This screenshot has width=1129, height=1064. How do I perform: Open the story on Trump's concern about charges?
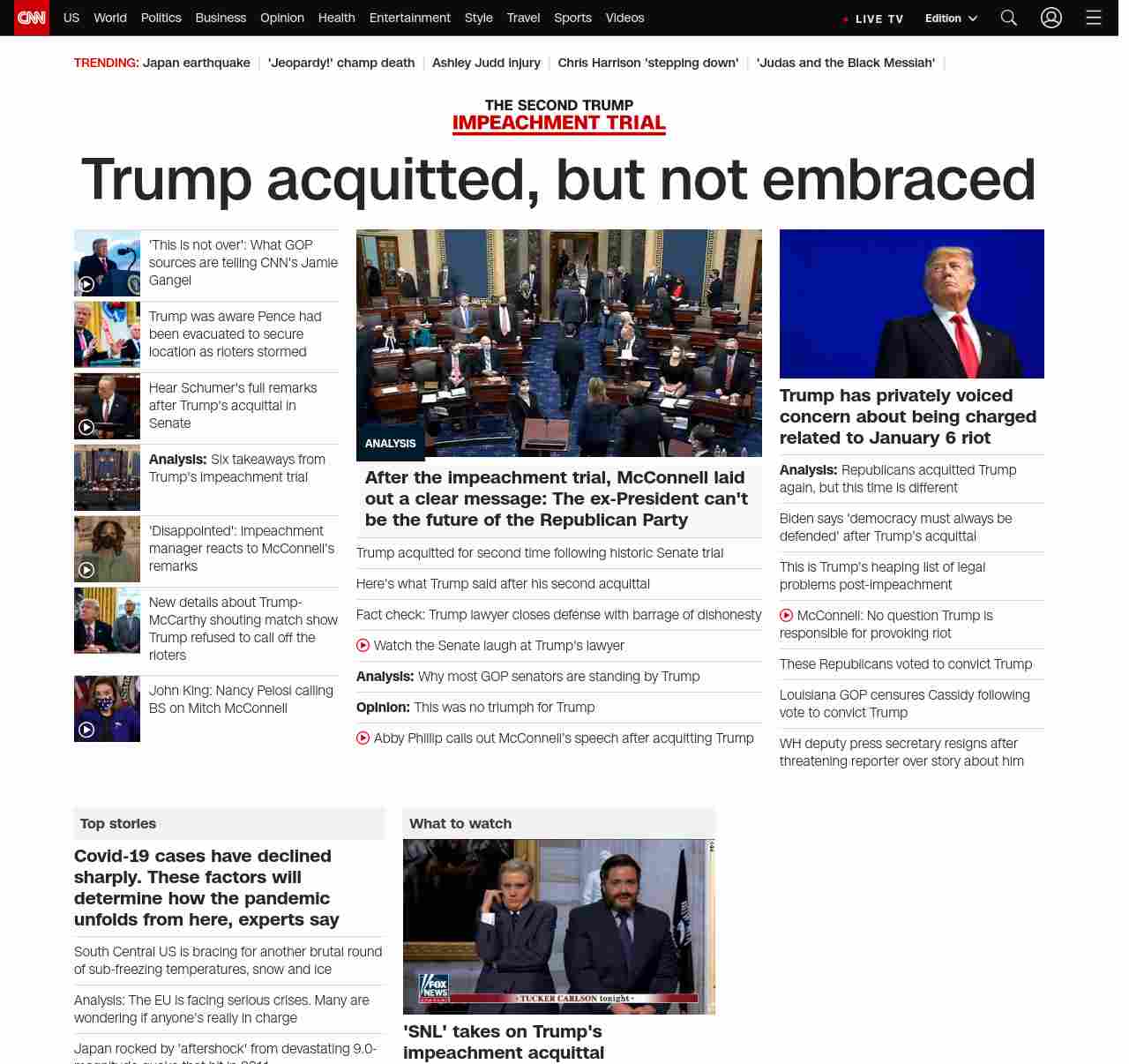(908, 416)
